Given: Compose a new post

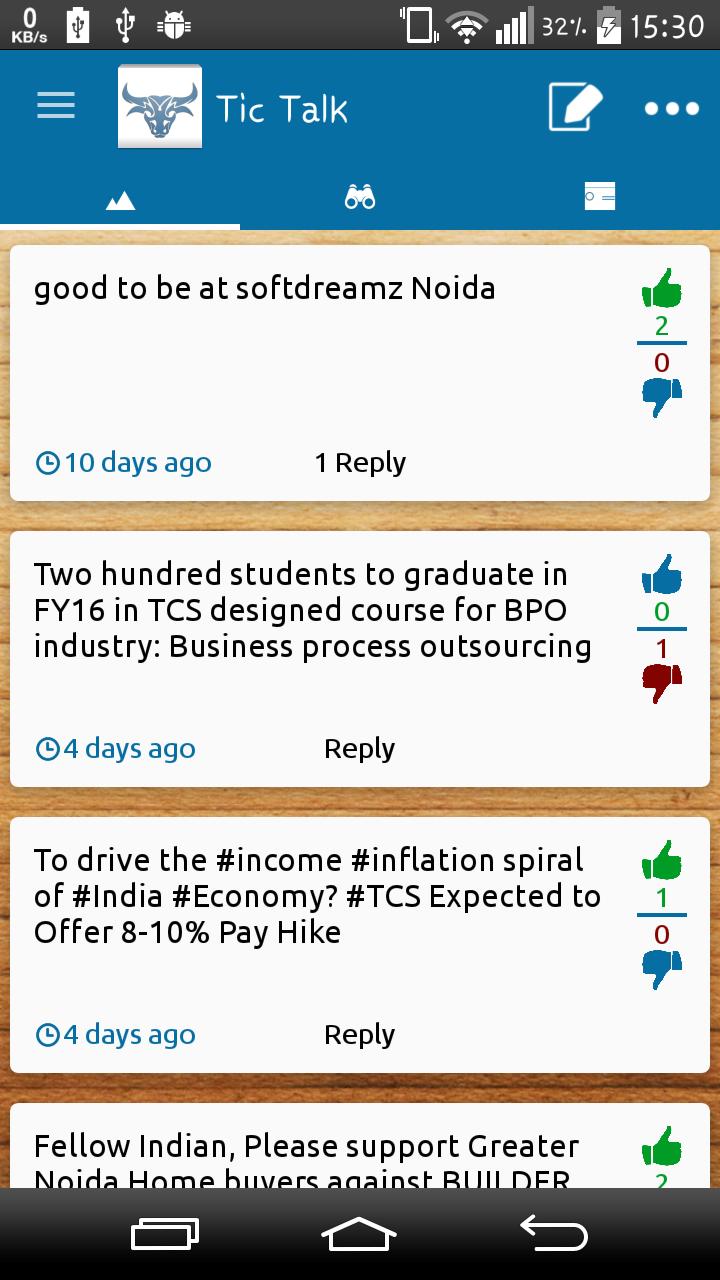Looking at the screenshot, I should pyautogui.click(x=575, y=107).
